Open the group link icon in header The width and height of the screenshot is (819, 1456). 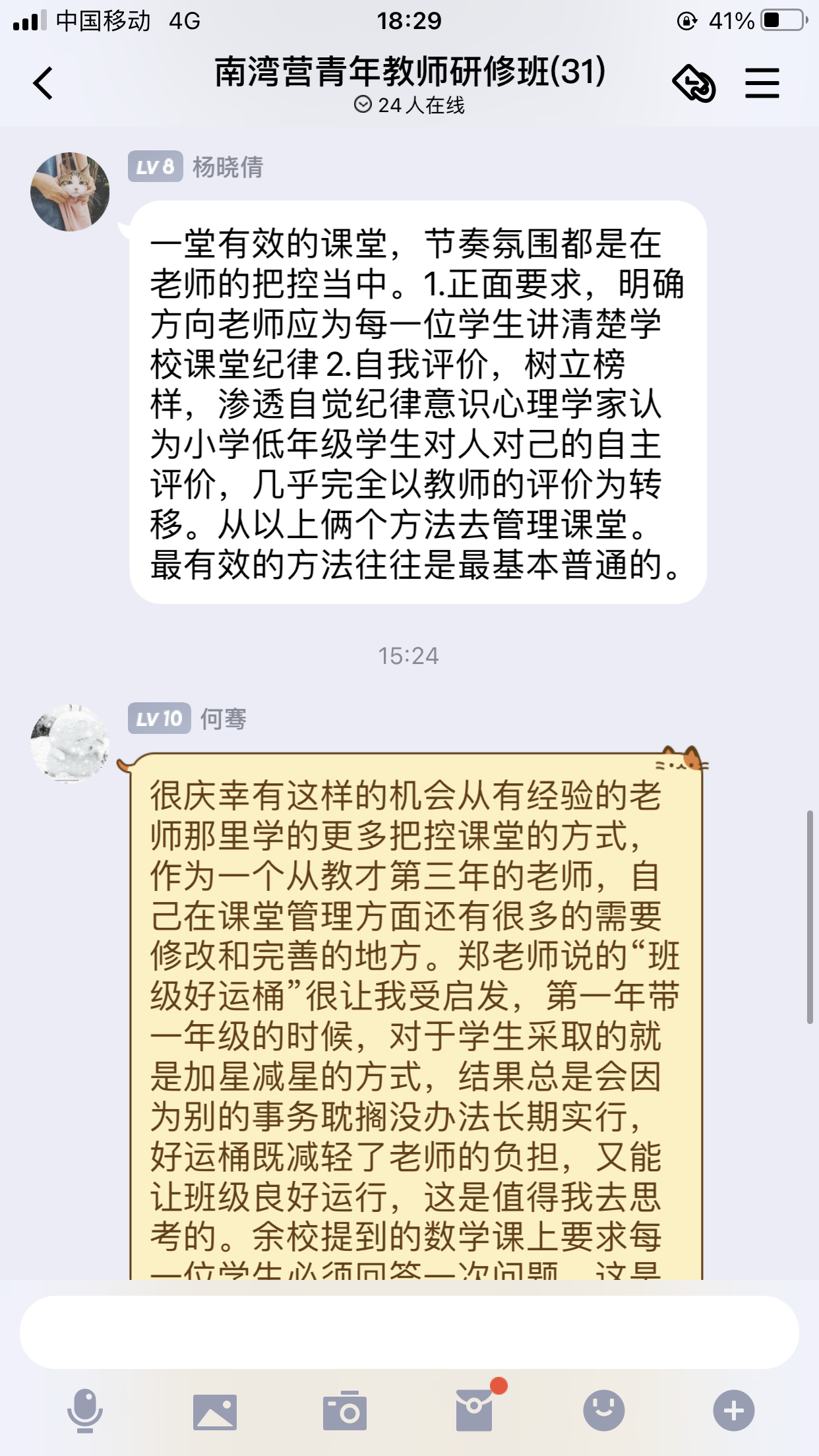(693, 84)
